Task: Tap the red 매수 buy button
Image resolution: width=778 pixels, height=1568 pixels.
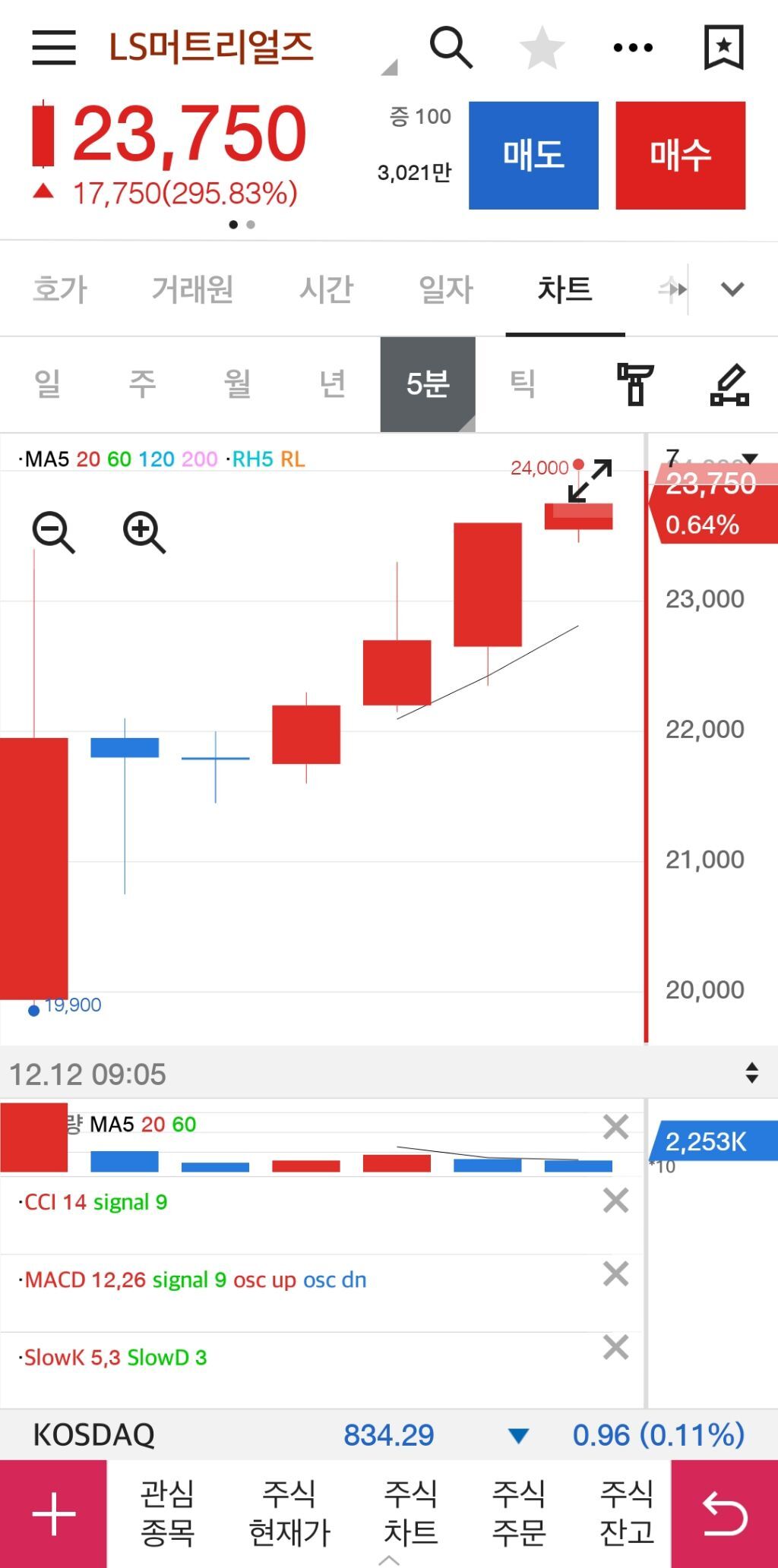Action: [680, 155]
